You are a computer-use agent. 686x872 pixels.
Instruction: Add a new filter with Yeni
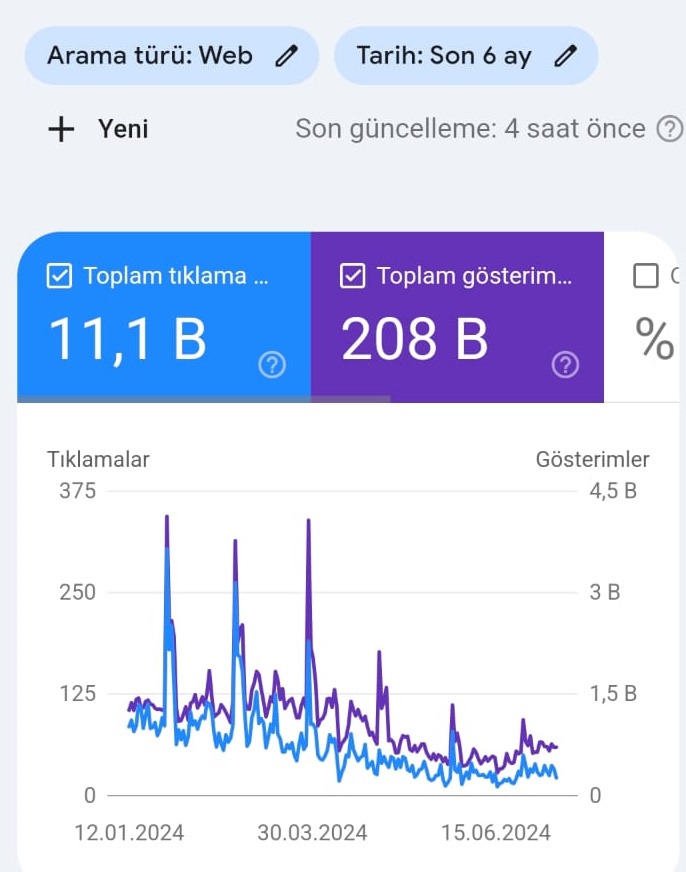pos(98,129)
